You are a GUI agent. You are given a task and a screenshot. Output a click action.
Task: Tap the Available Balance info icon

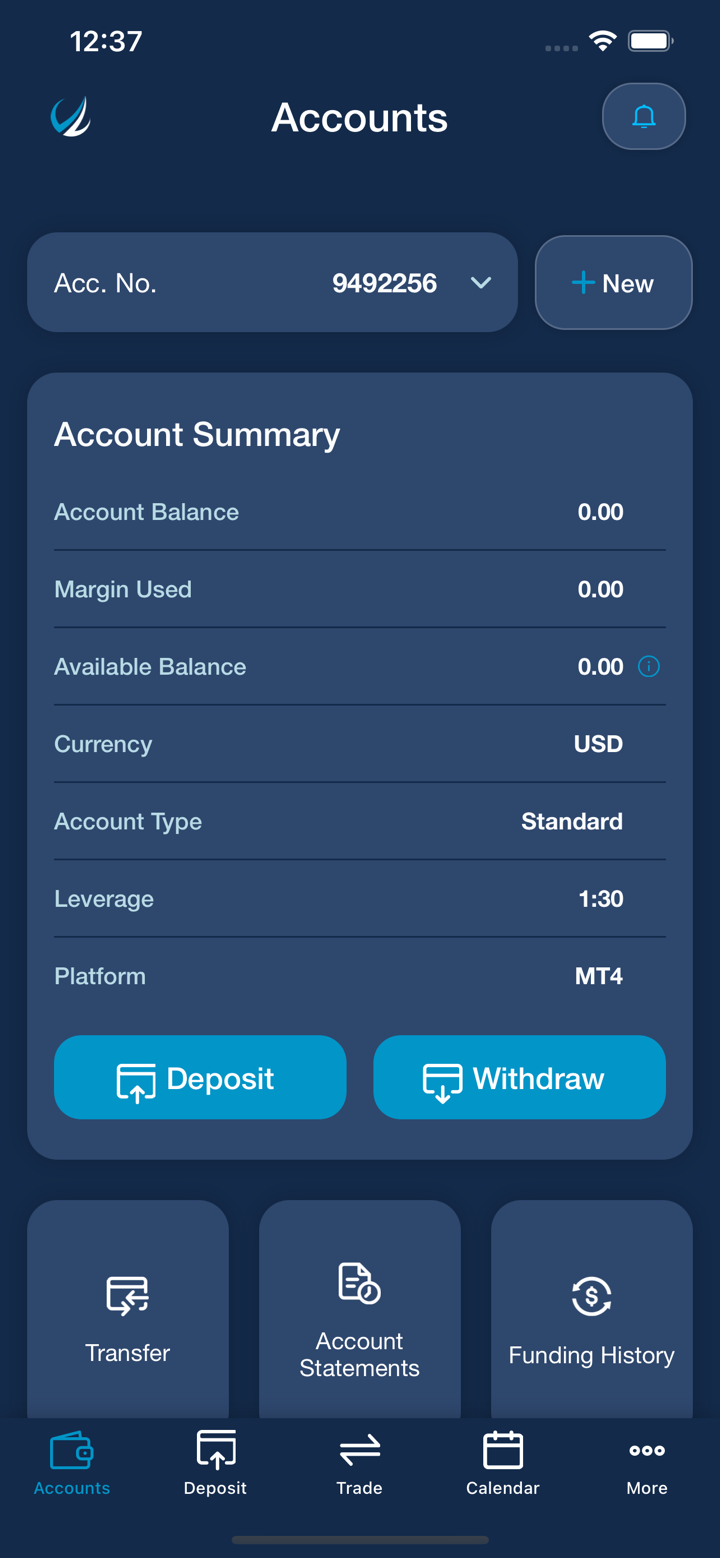click(x=649, y=667)
